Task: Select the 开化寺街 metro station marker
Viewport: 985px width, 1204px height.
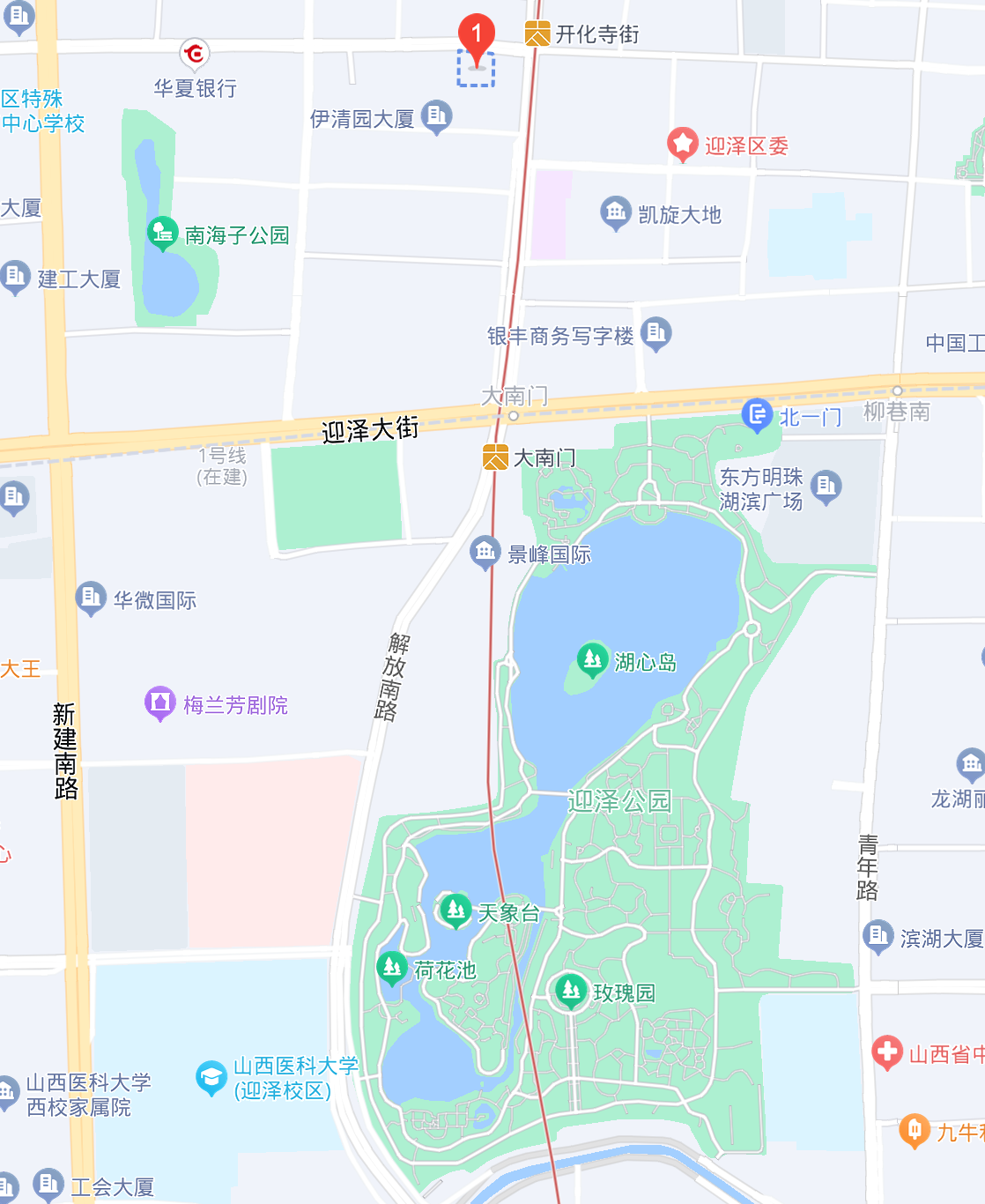Action: (537, 33)
